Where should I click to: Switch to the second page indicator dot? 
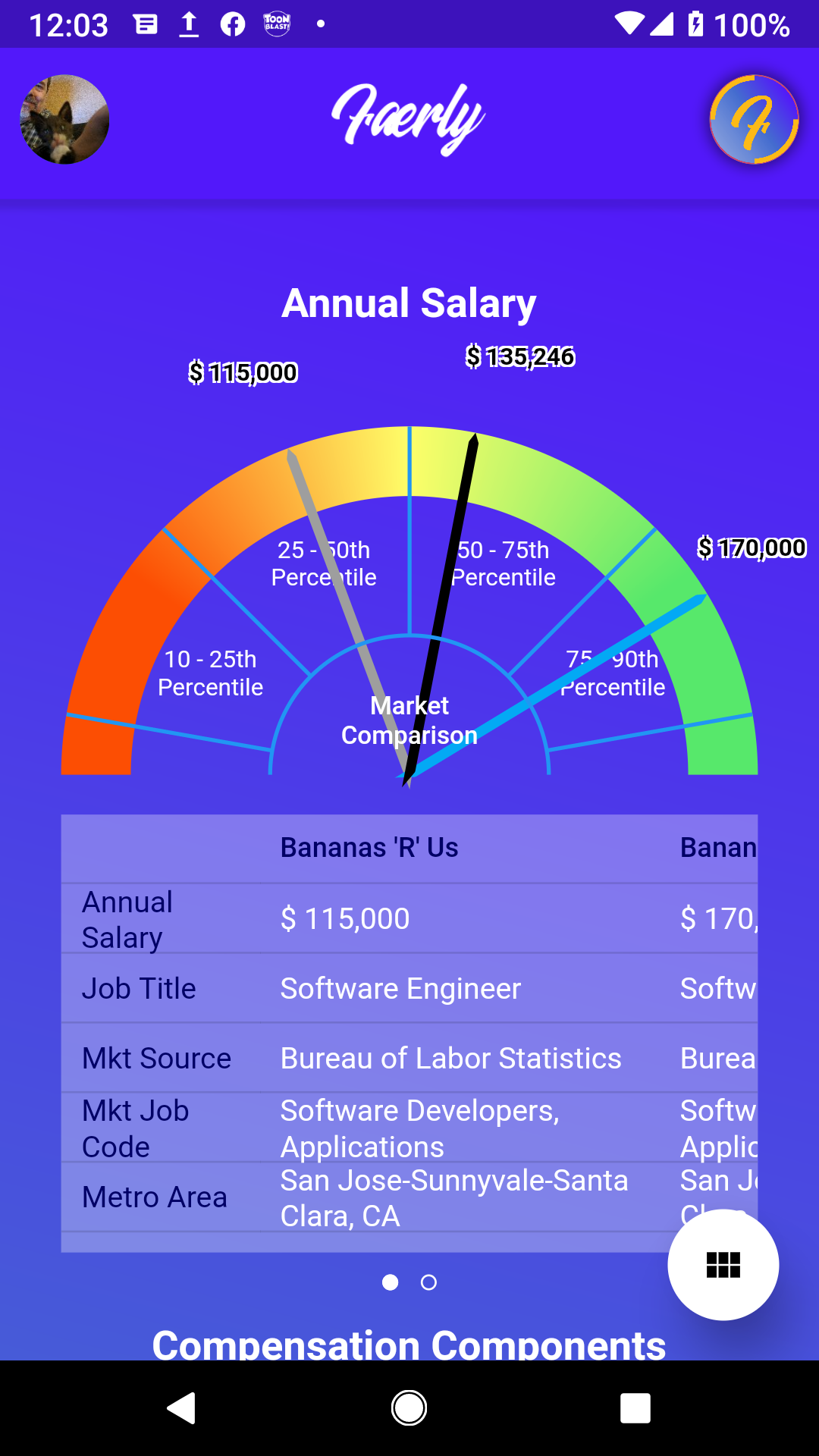pos(428,1282)
